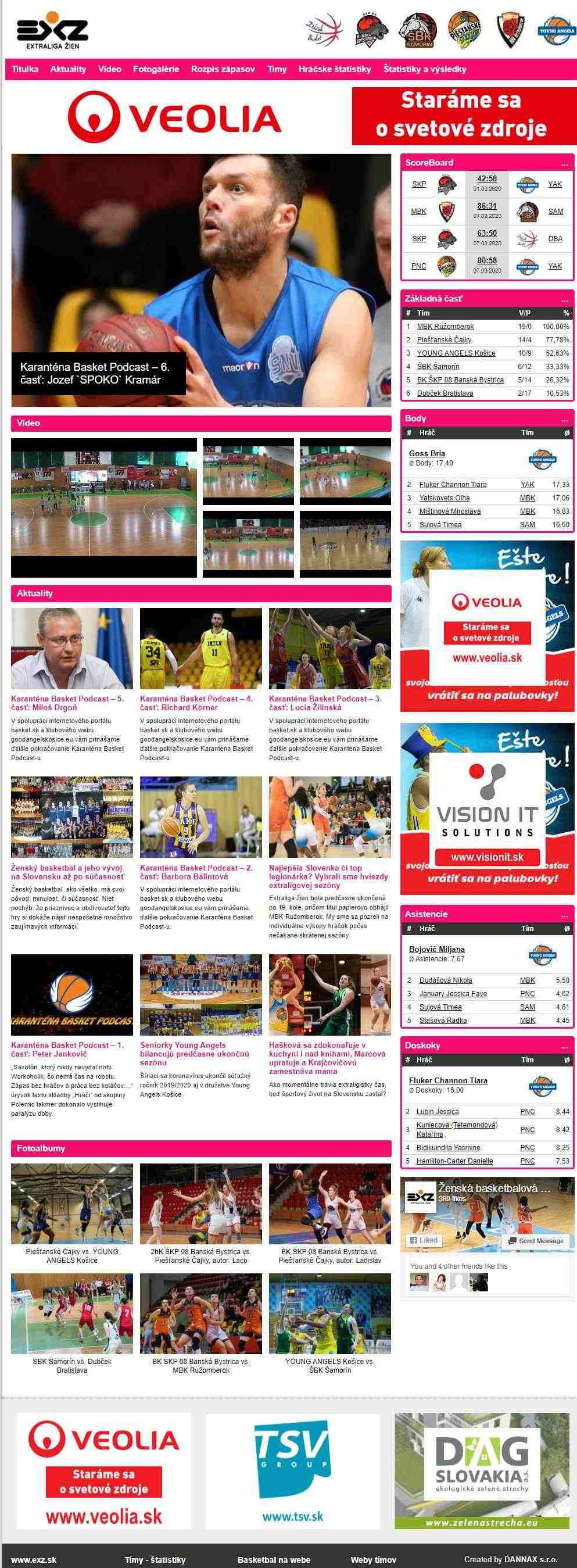The image size is (577, 1568).
Task: Open MBK Ružomberok in standings
Action: pyautogui.click(x=445, y=326)
